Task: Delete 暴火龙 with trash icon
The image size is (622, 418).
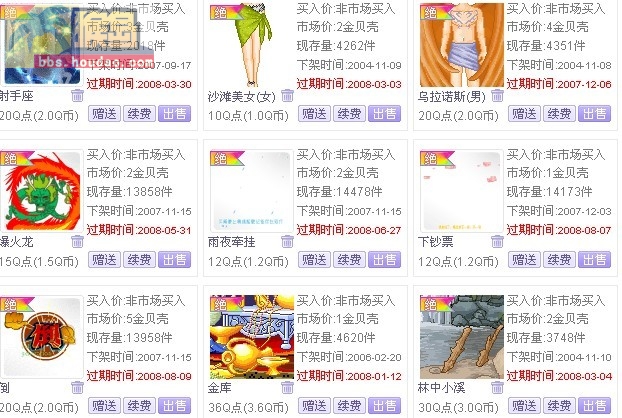Action: [77, 242]
